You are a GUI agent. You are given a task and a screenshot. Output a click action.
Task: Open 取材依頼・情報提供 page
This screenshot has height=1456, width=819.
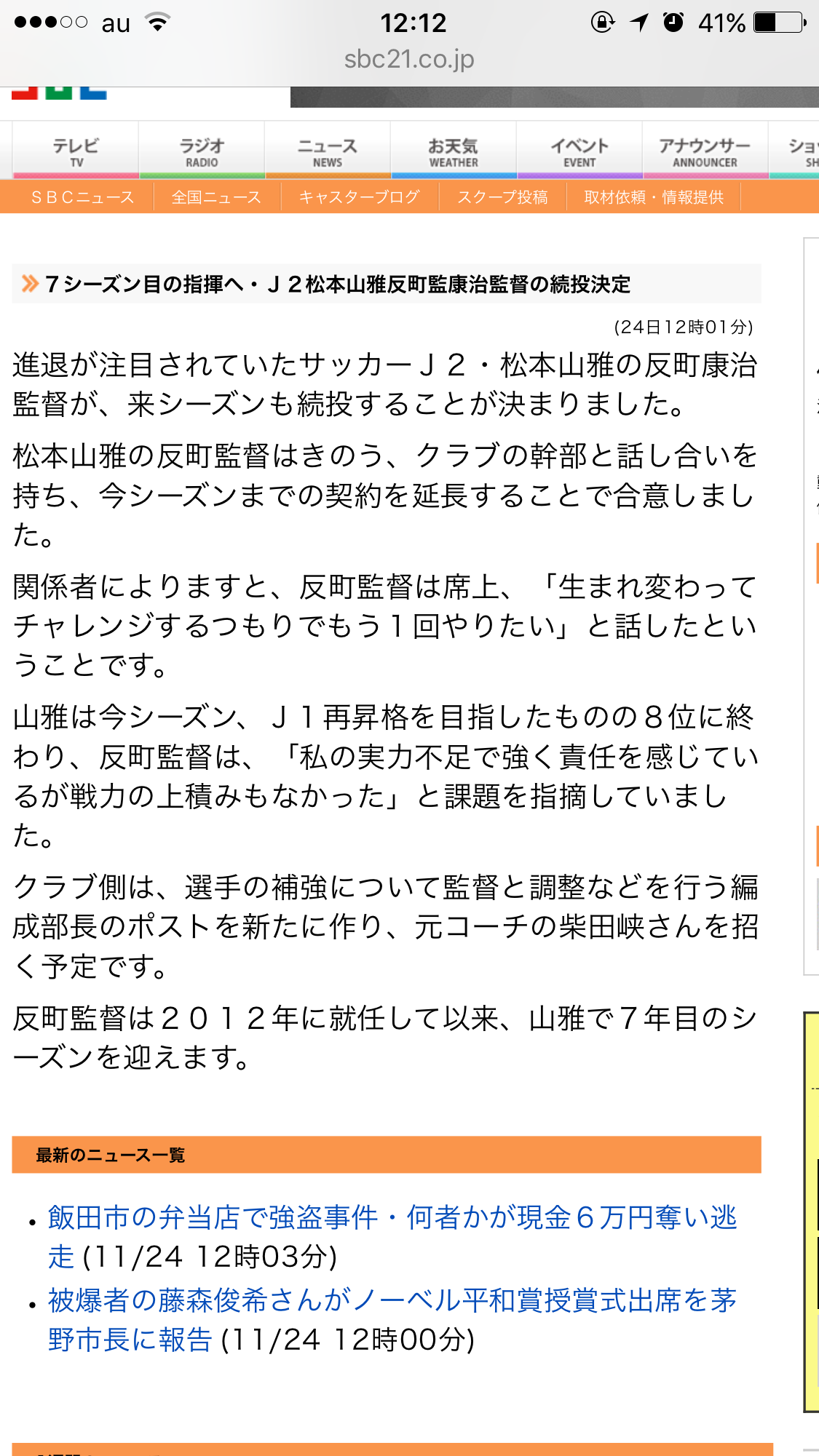(653, 197)
